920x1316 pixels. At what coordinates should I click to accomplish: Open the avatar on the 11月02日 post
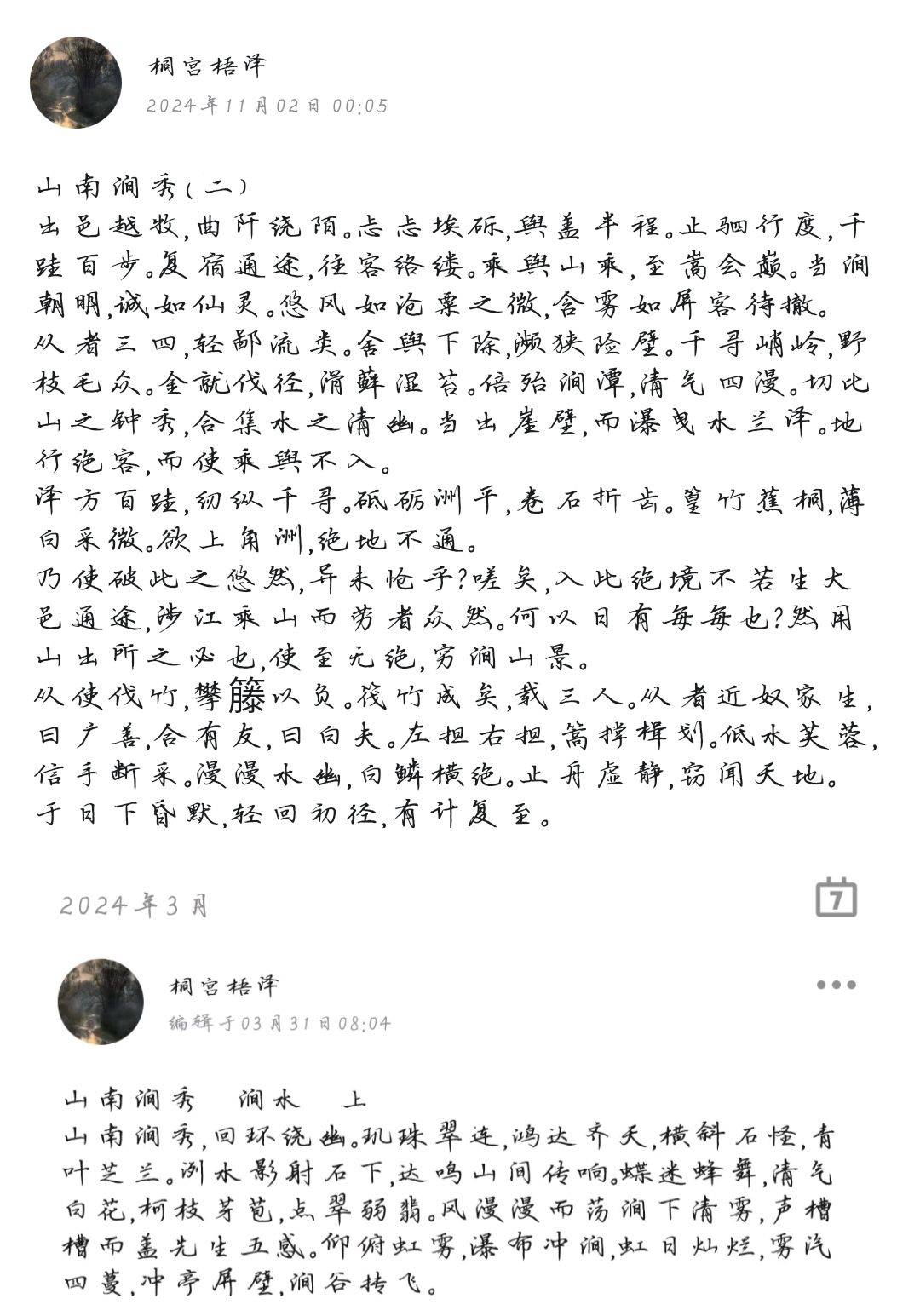76,83
